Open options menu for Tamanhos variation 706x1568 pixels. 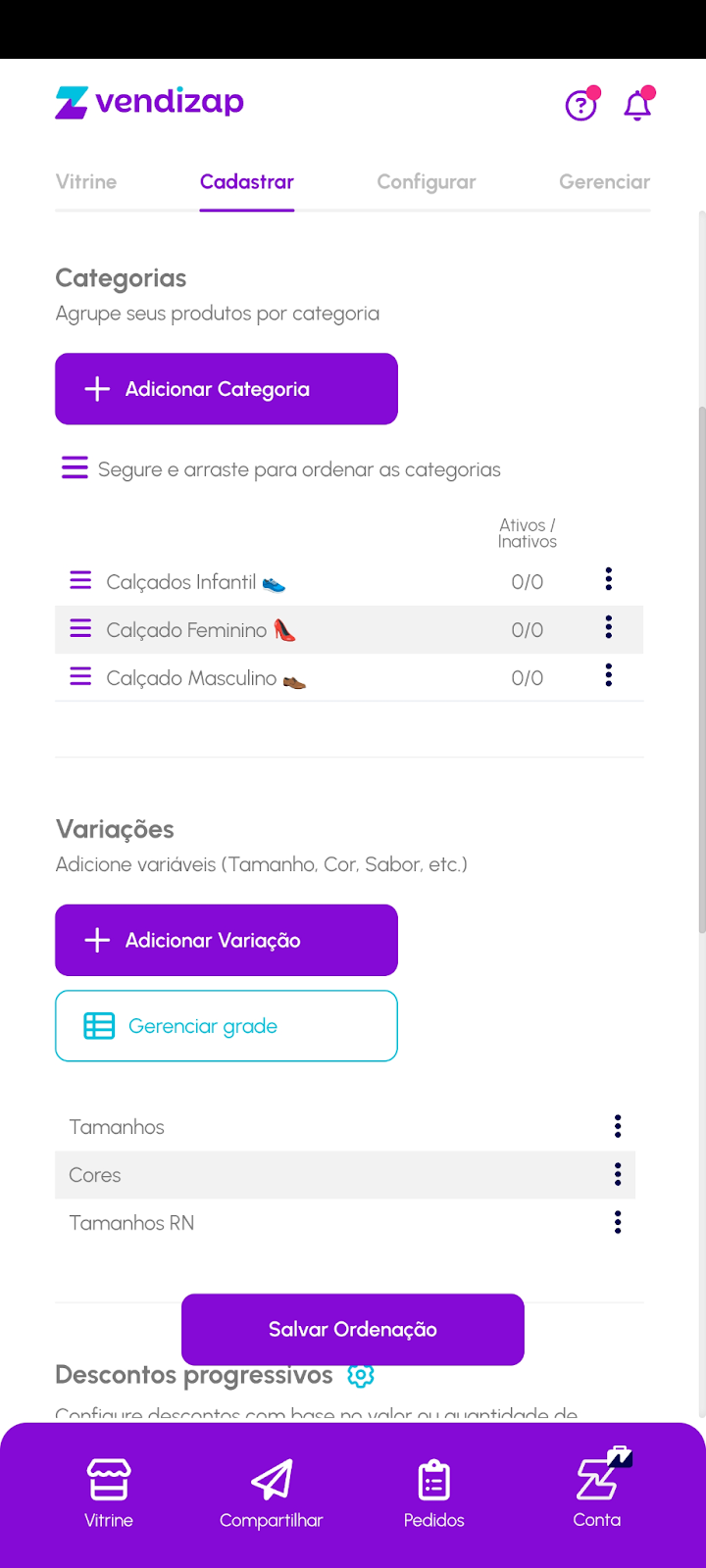[618, 1126]
